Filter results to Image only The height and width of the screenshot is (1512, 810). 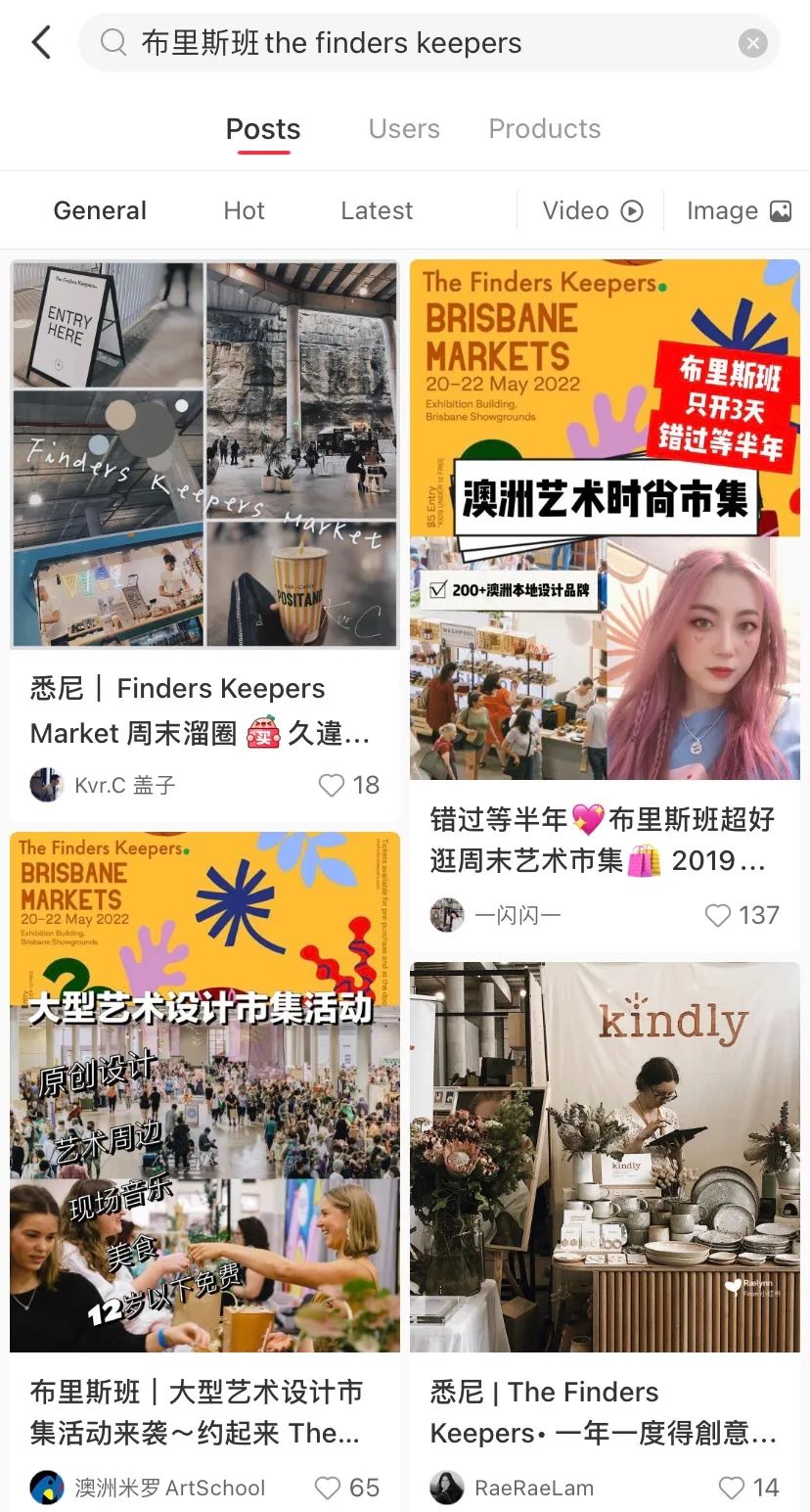[x=739, y=210]
